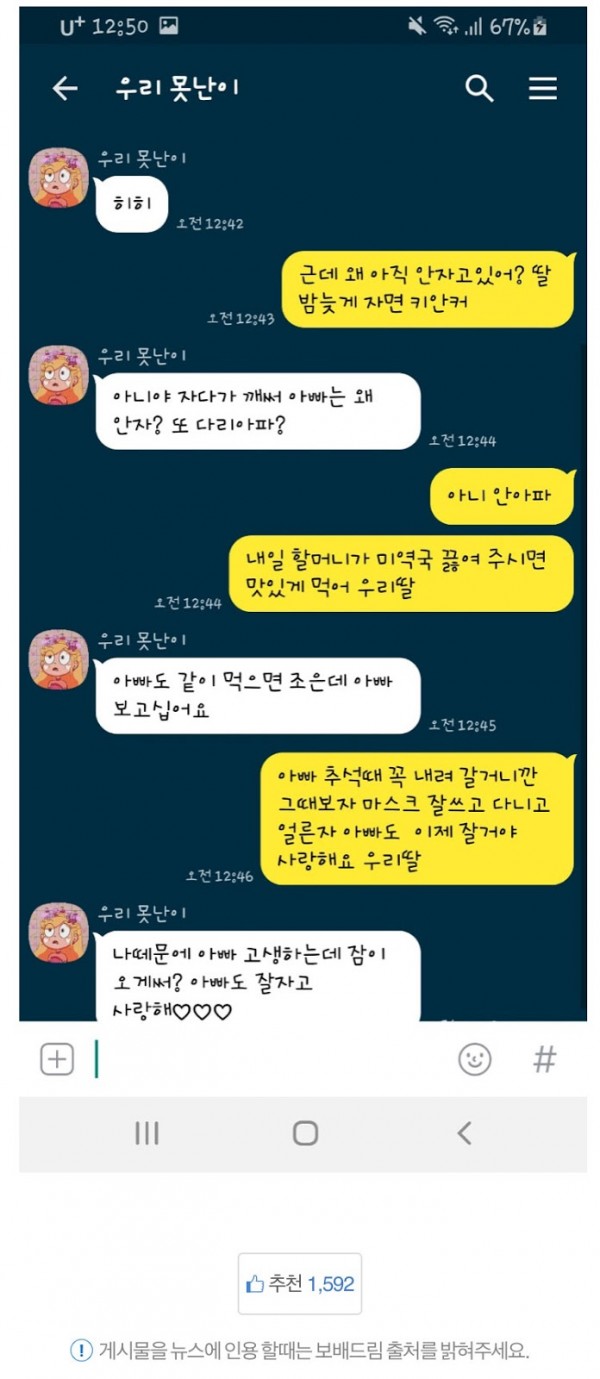Tap the 추천 recommend button
Image resolution: width=600 pixels, height=1379 pixels.
[x=300, y=1284]
